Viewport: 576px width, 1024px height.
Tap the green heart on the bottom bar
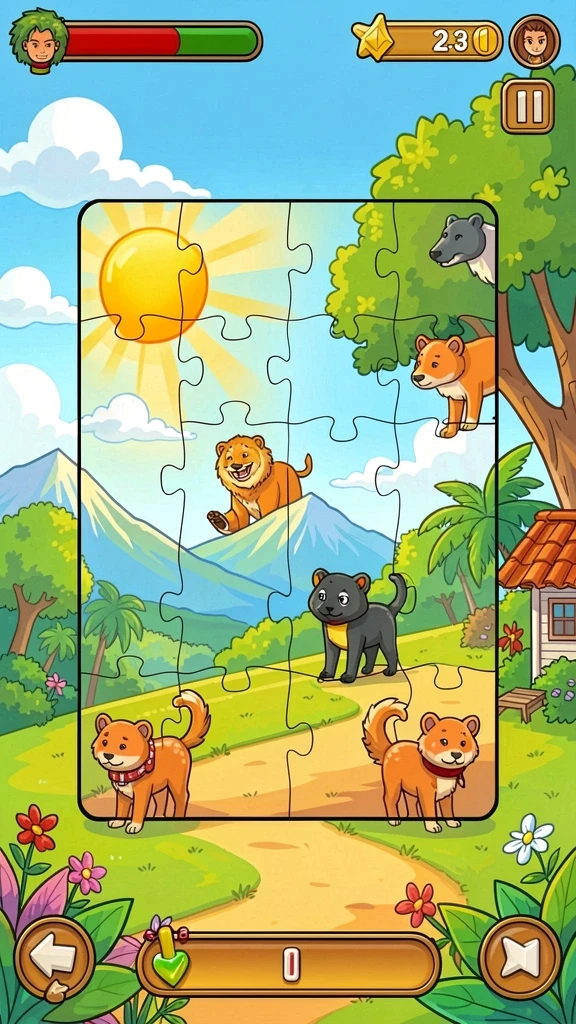(x=170, y=961)
